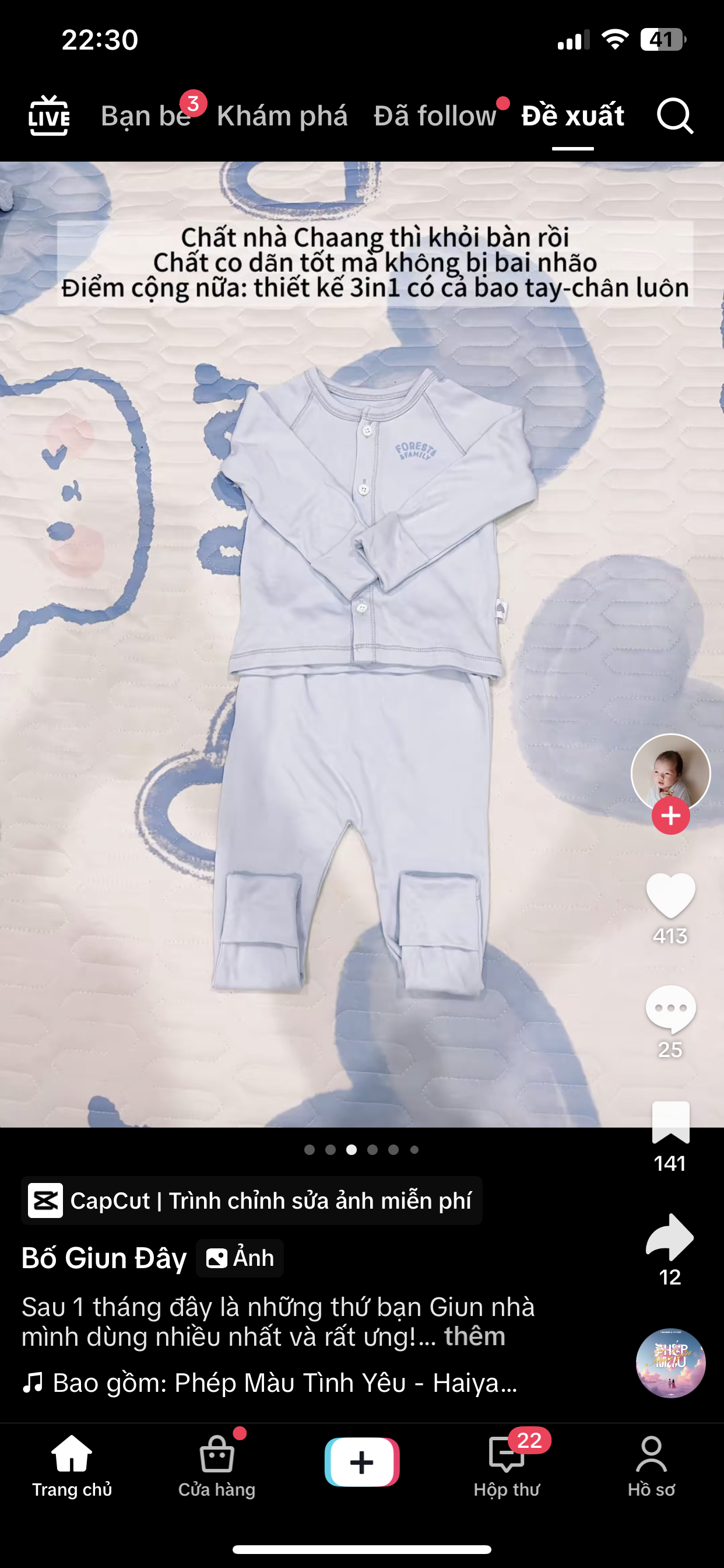
Task: Select the Đề xuất tab
Action: 572,116
